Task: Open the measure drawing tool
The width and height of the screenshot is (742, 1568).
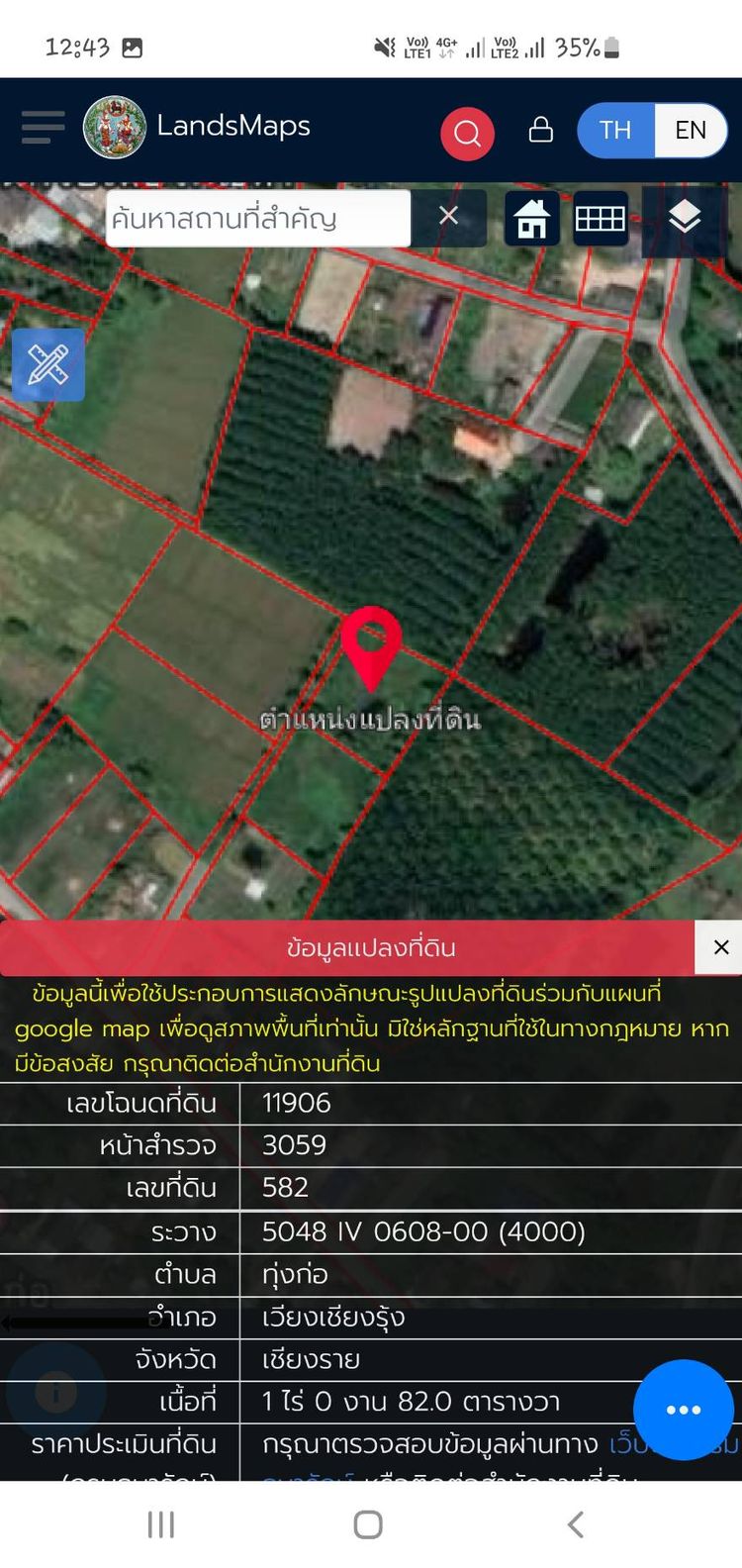Action: (47, 365)
